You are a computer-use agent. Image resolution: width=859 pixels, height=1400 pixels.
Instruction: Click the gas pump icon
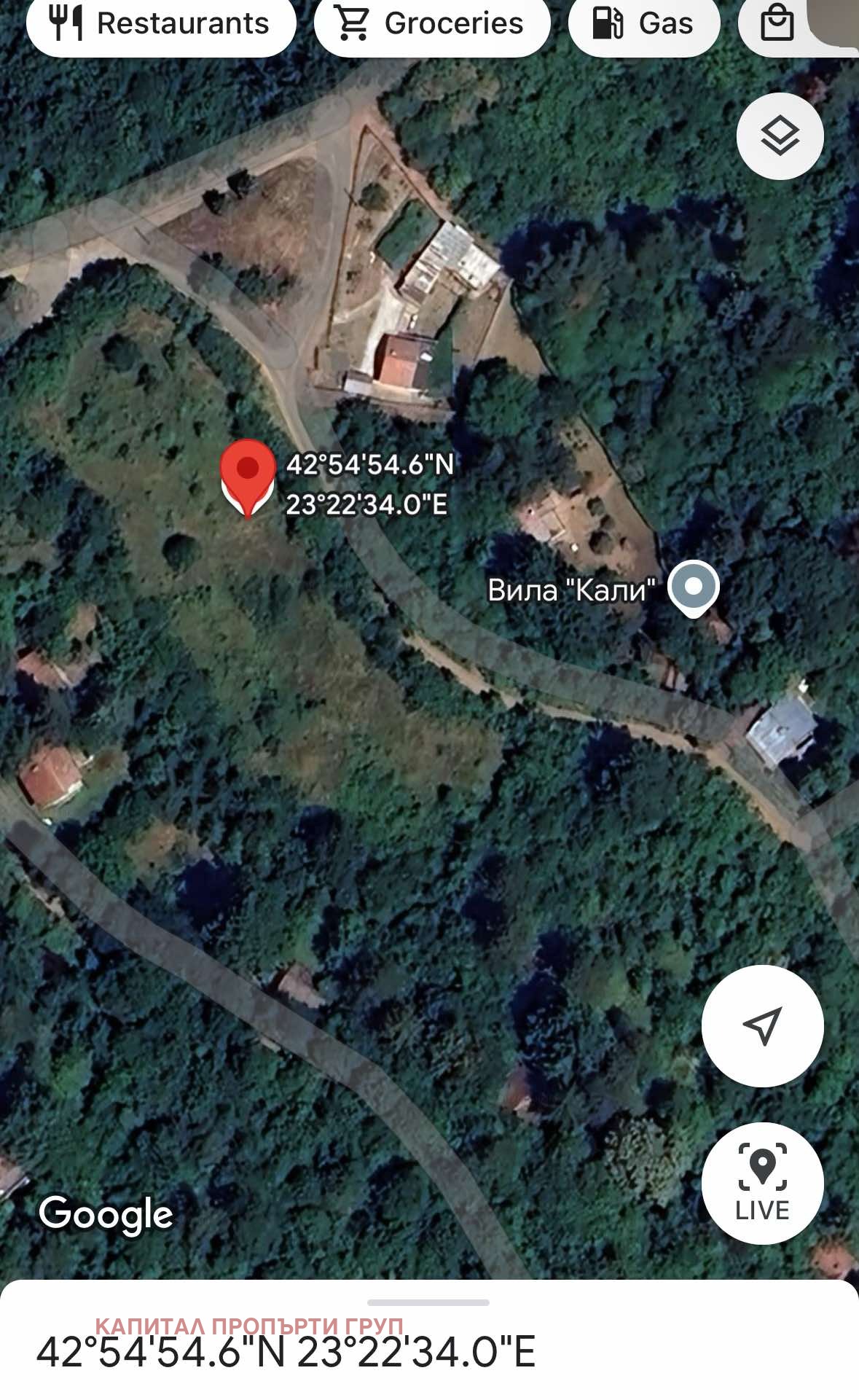(x=608, y=23)
